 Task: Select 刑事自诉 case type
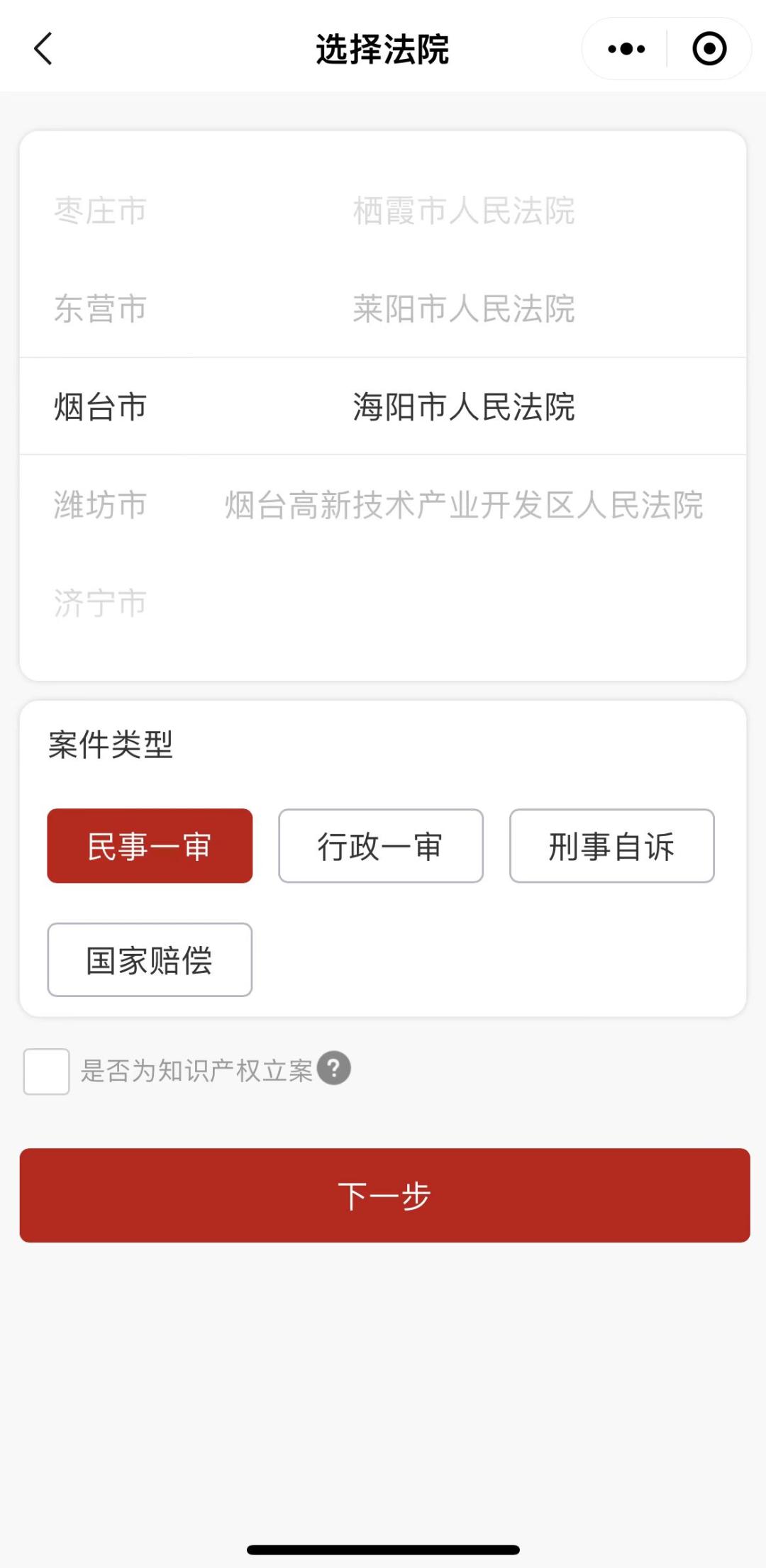click(611, 846)
